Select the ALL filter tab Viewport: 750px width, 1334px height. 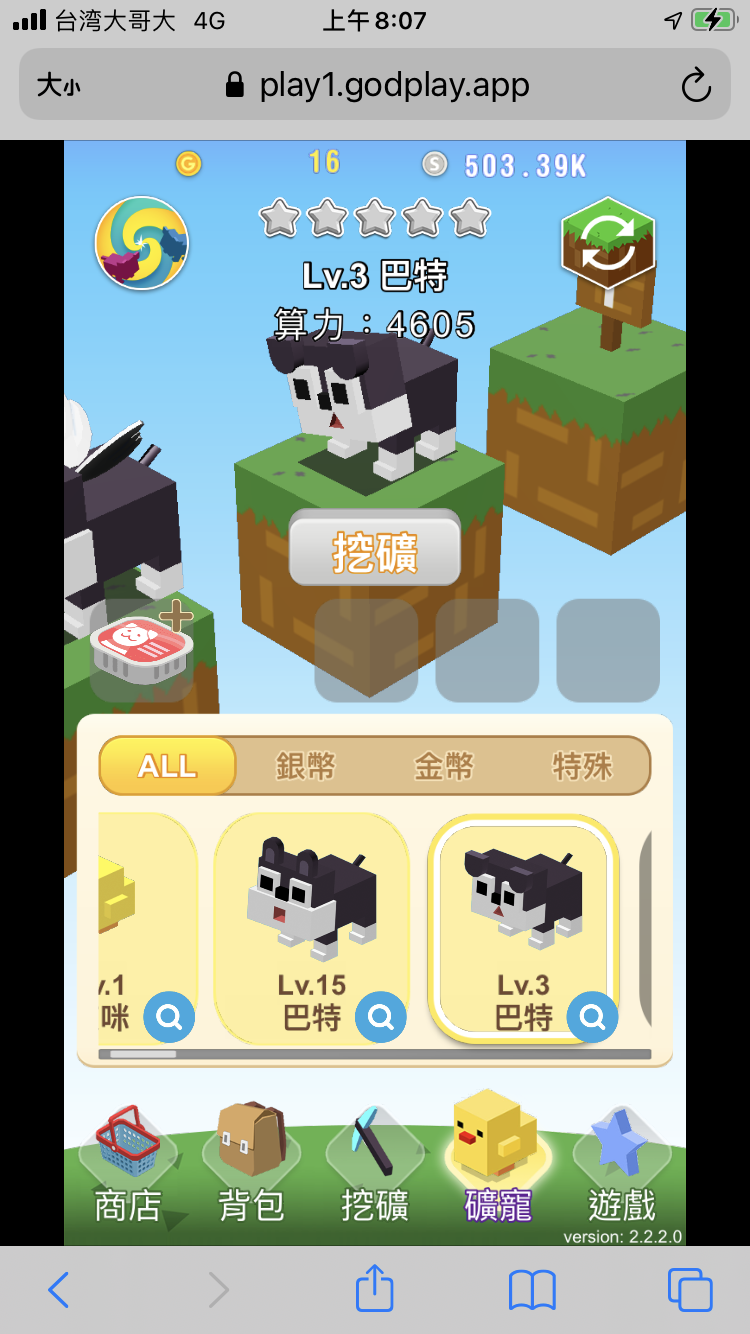coord(167,767)
